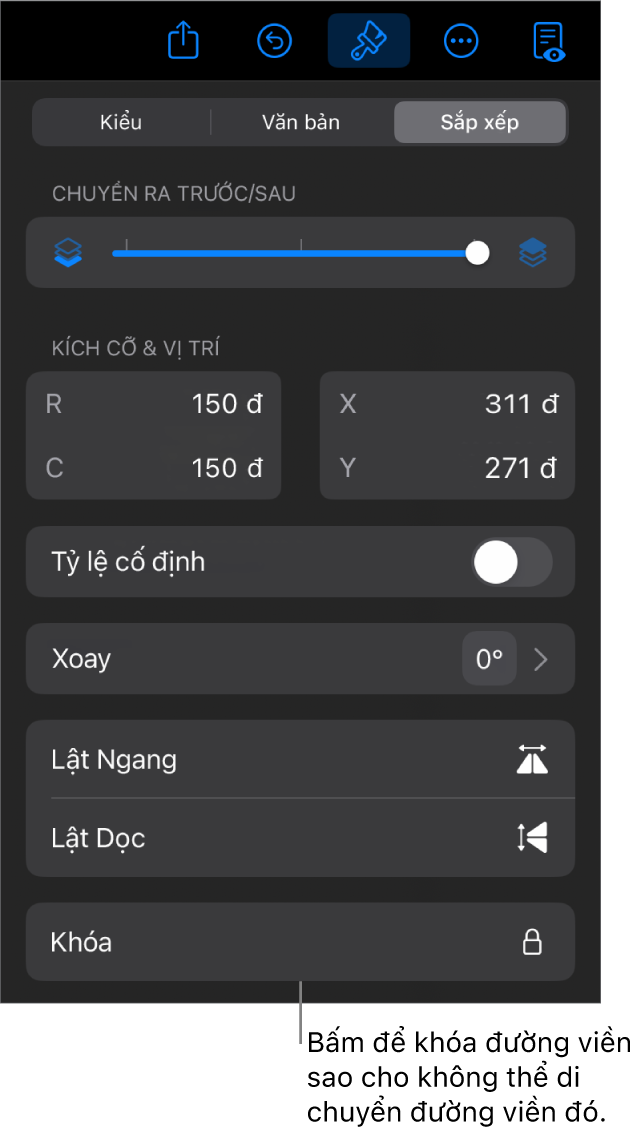
Task: Tap the layer order slider track
Action: [300, 253]
